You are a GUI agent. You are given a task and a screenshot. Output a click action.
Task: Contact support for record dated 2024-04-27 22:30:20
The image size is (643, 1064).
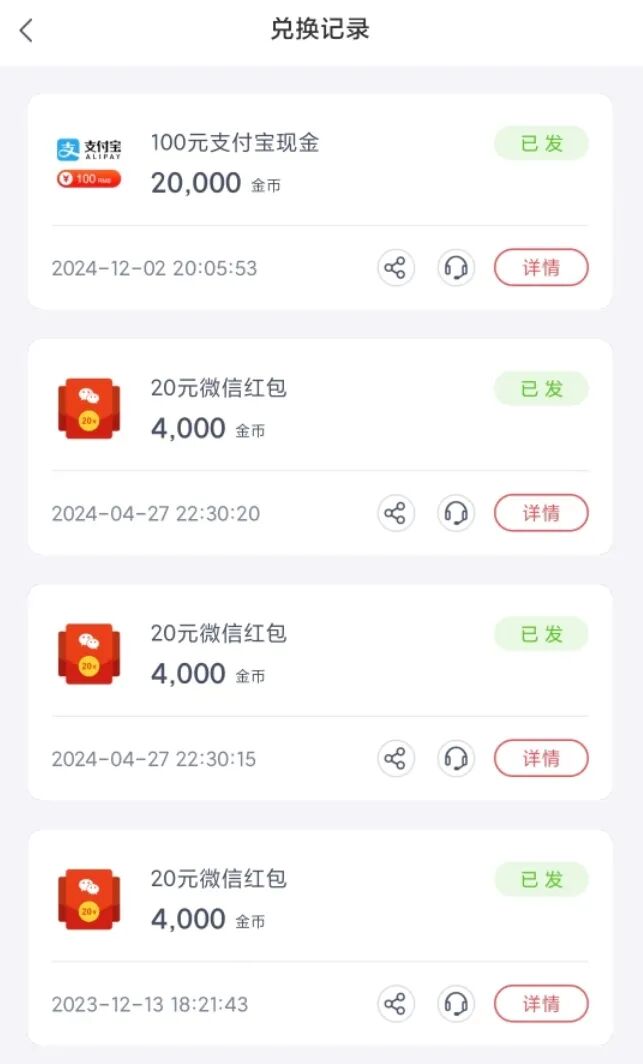pyautogui.click(x=456, y=513)
